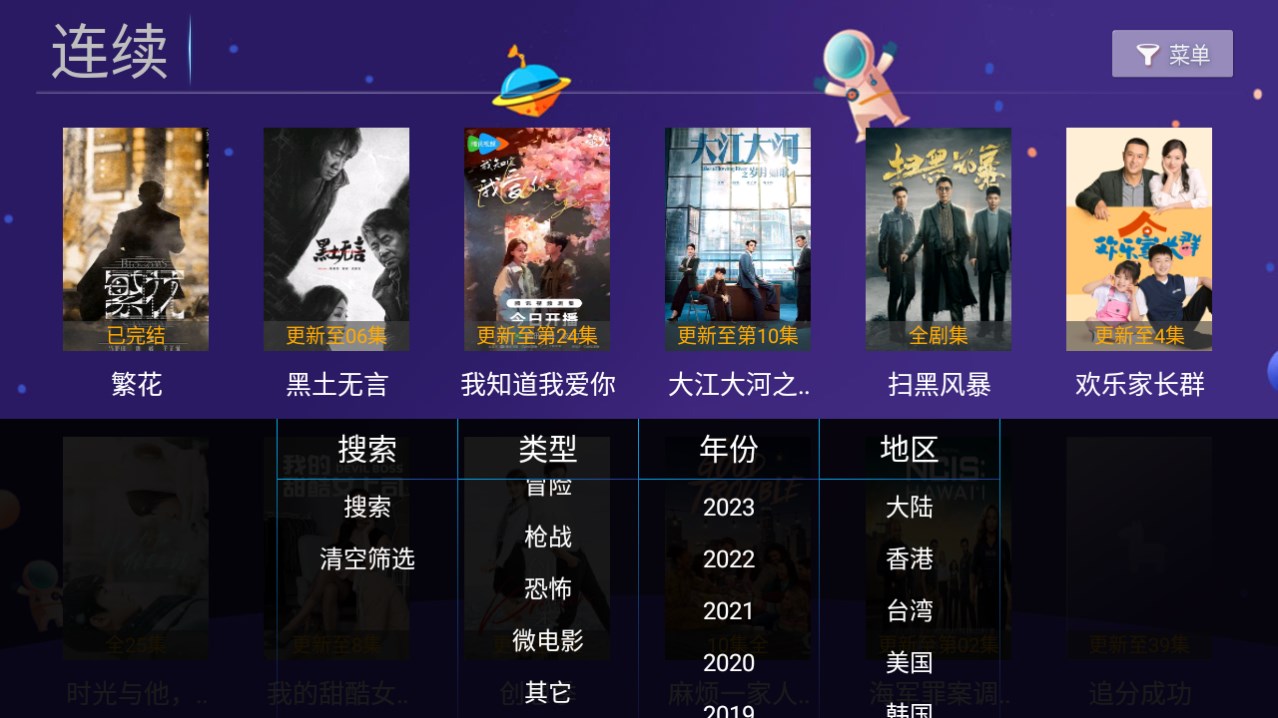This screenshot has height=718, width=1278.
Task: Pick 其它 under the type filter
Action: coord(548,692)
